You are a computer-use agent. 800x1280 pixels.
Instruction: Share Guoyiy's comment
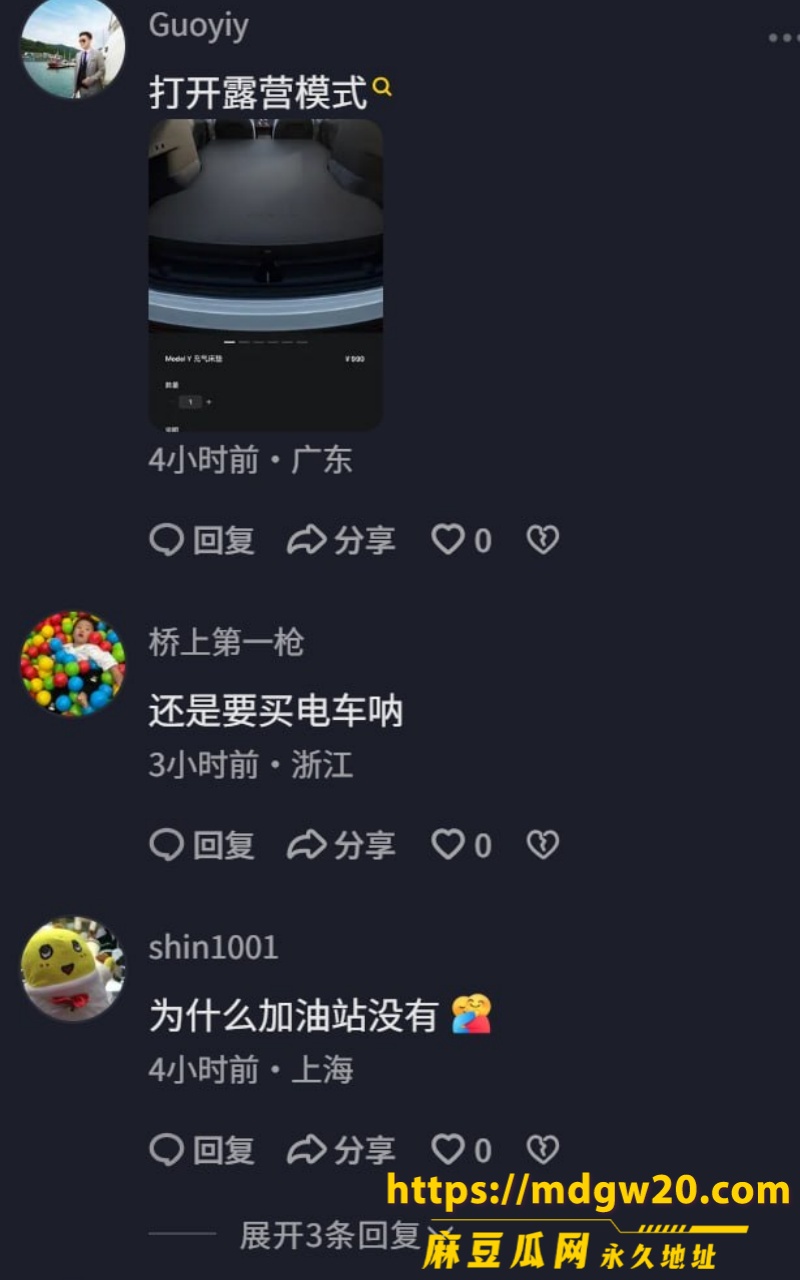point(341,541)
